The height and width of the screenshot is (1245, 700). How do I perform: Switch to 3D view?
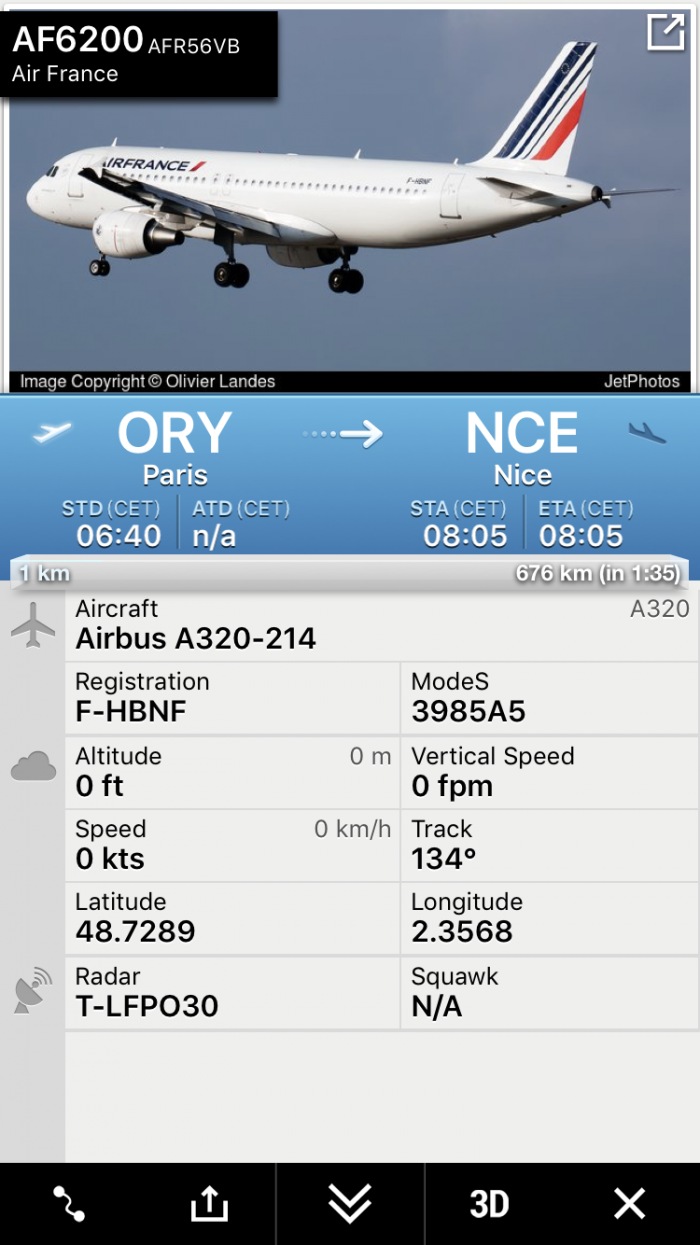489,1203
